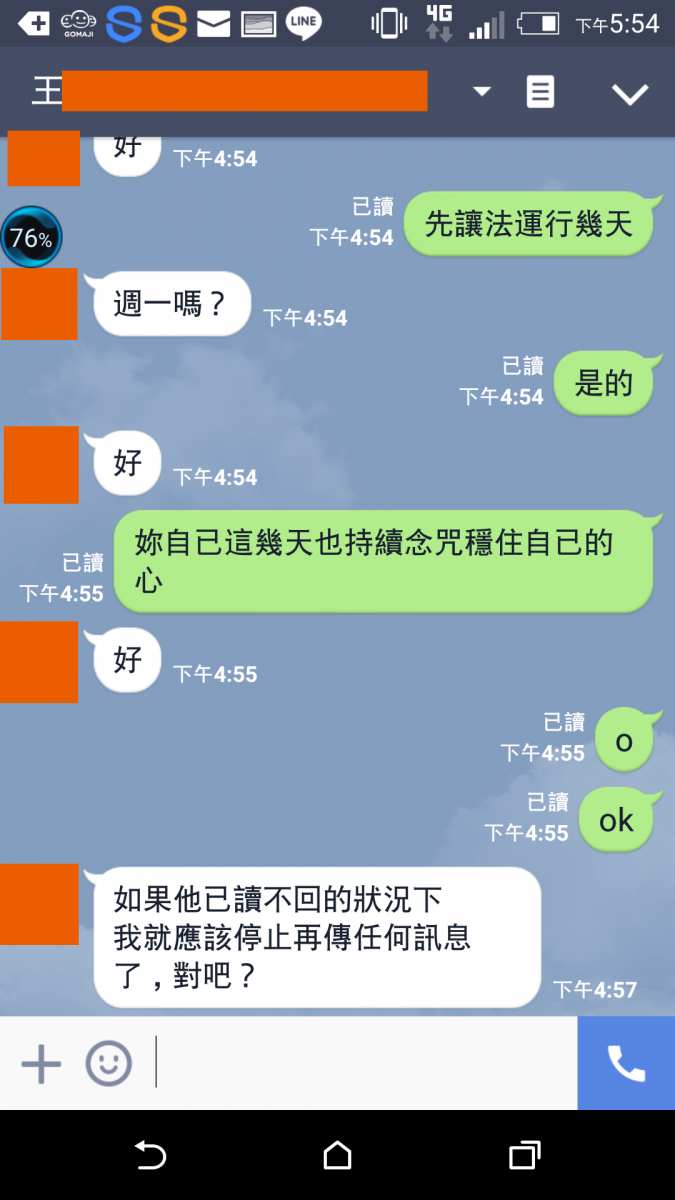This screenshot has width=675, height=1200.
Task: Open the emoji sticker picker
Action: 108,1063
